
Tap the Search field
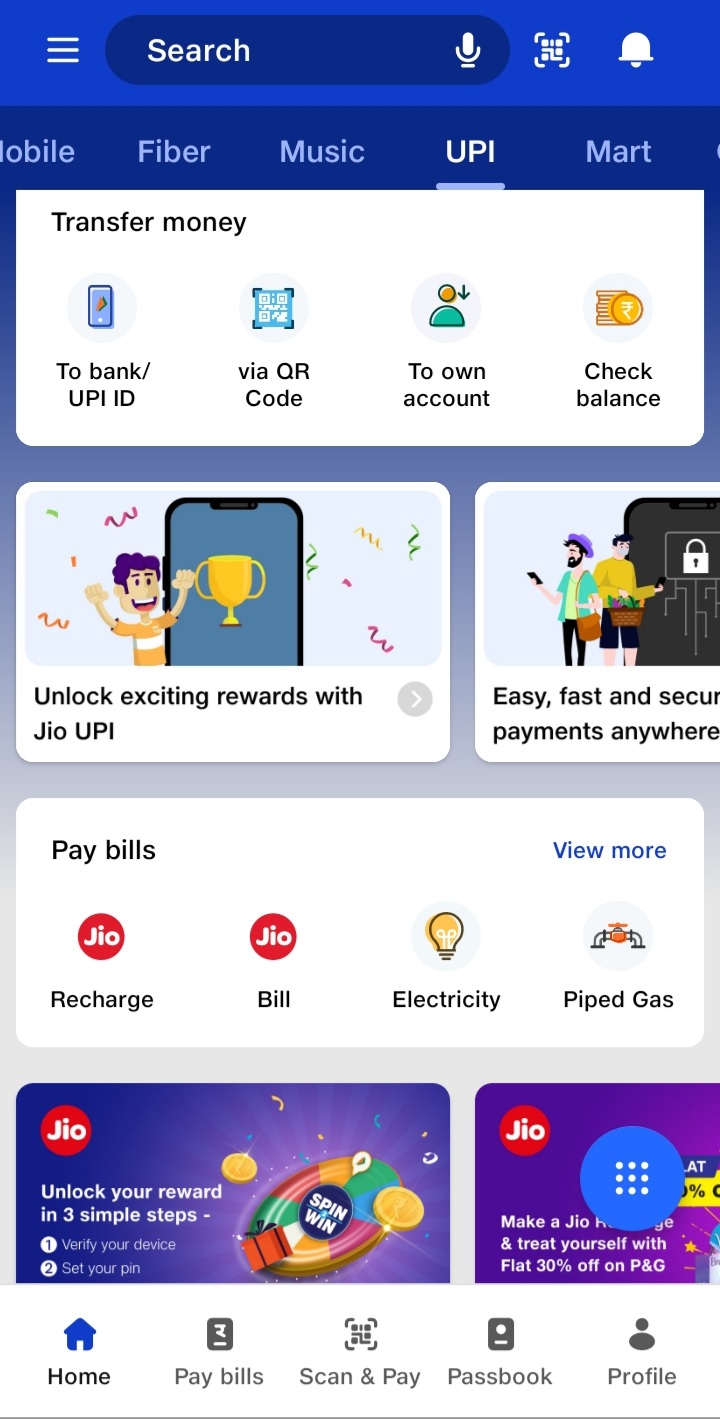coord(290,50)
